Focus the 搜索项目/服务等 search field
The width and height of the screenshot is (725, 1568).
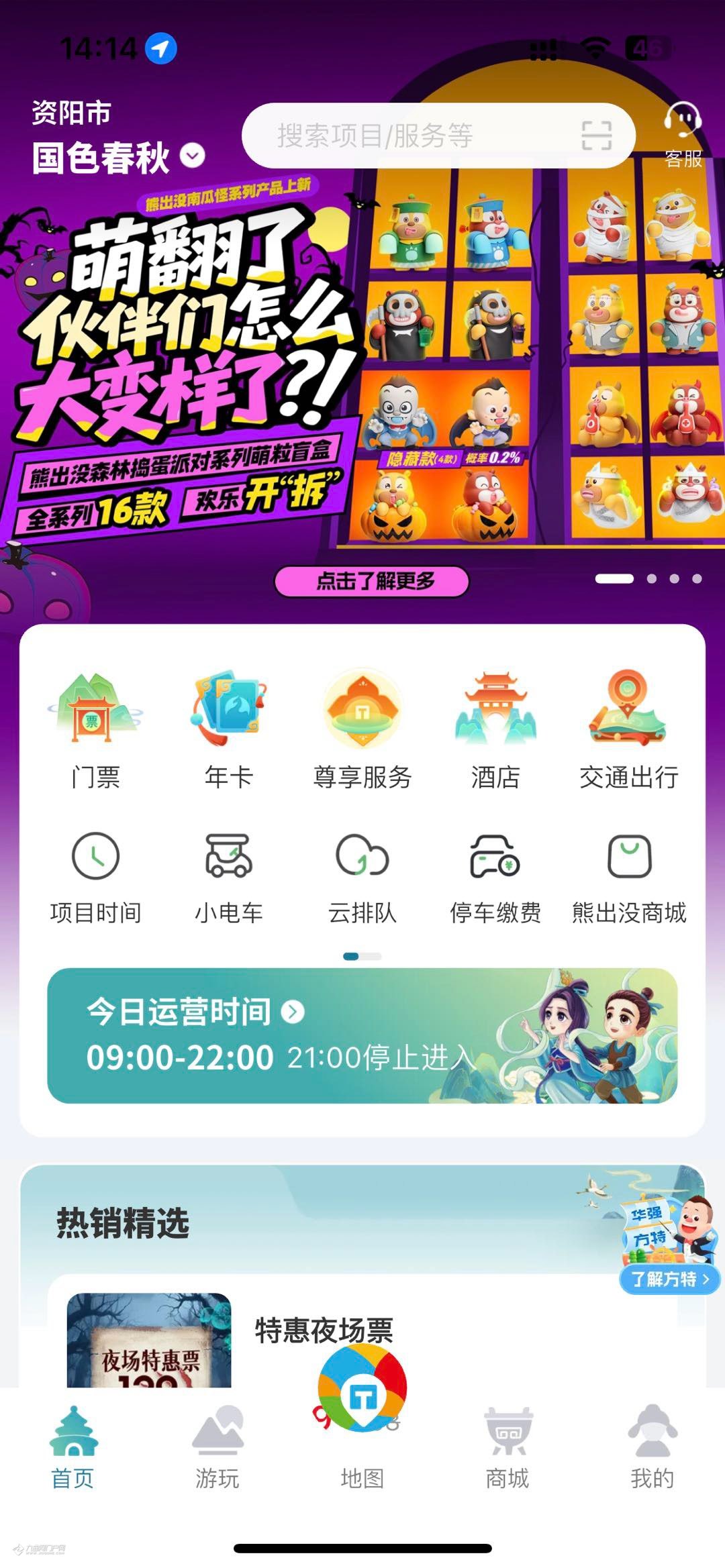click(403, 136)
